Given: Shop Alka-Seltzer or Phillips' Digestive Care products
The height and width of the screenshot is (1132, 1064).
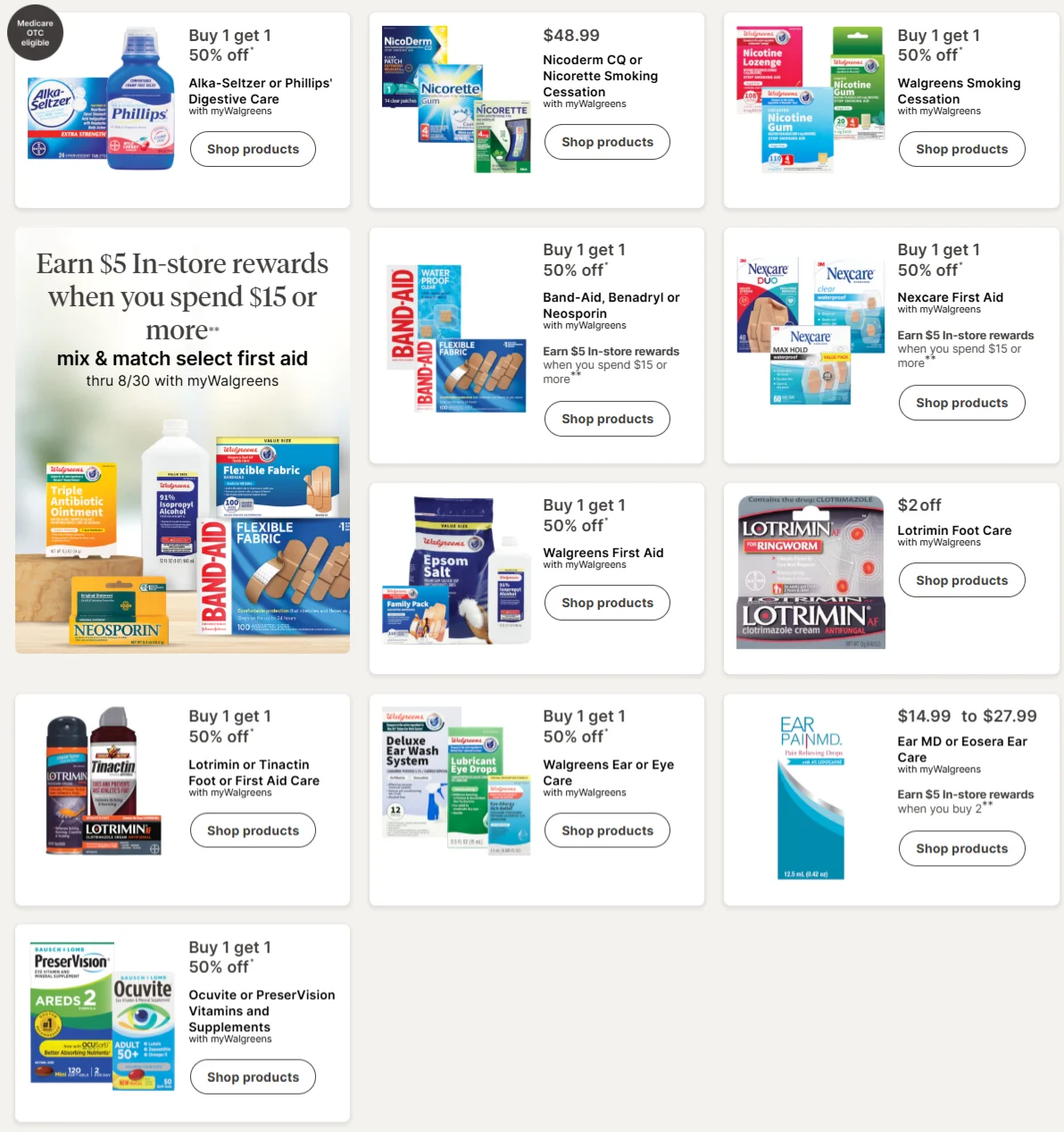Looking at the screenshot, I should (253, 149).
